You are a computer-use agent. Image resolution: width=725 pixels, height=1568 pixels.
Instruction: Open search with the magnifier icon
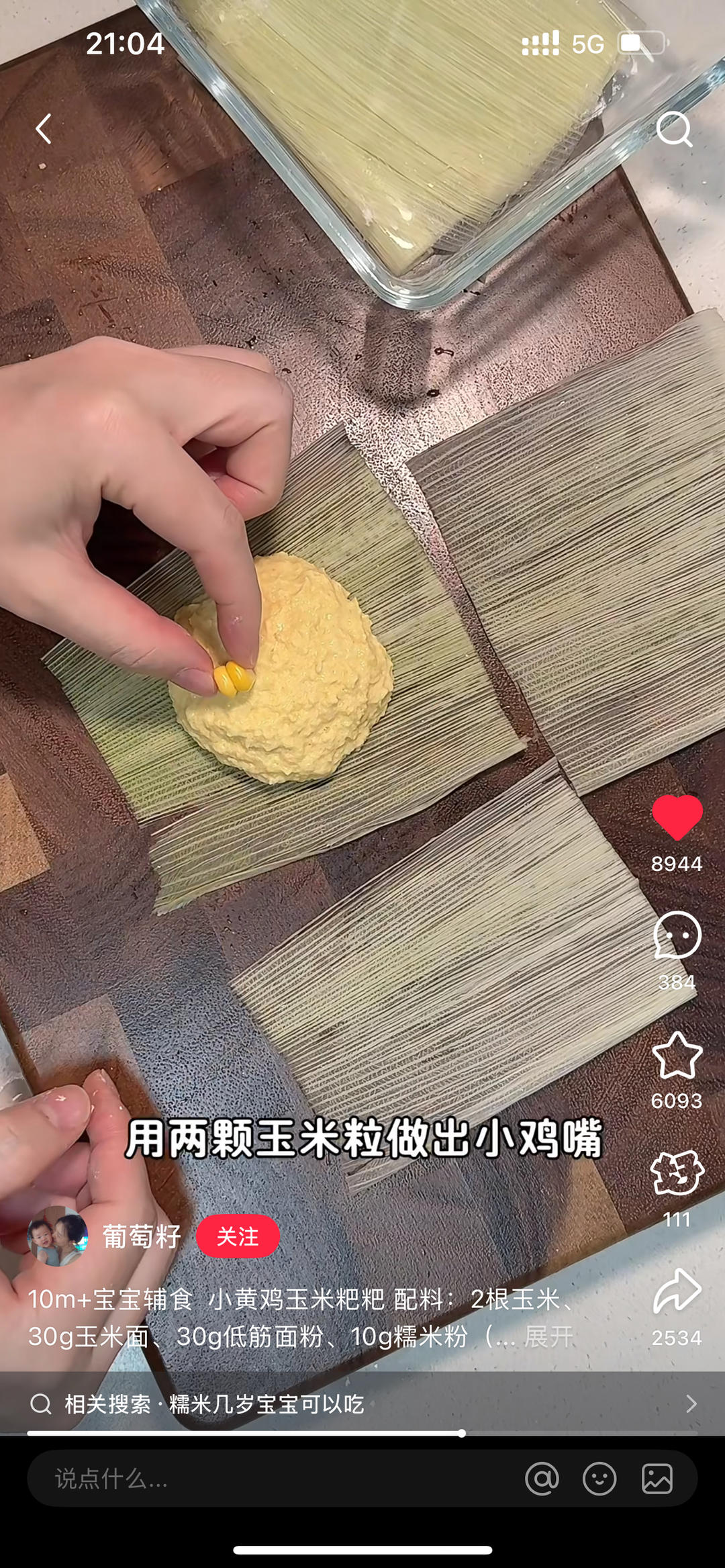[x=674, y=128]
